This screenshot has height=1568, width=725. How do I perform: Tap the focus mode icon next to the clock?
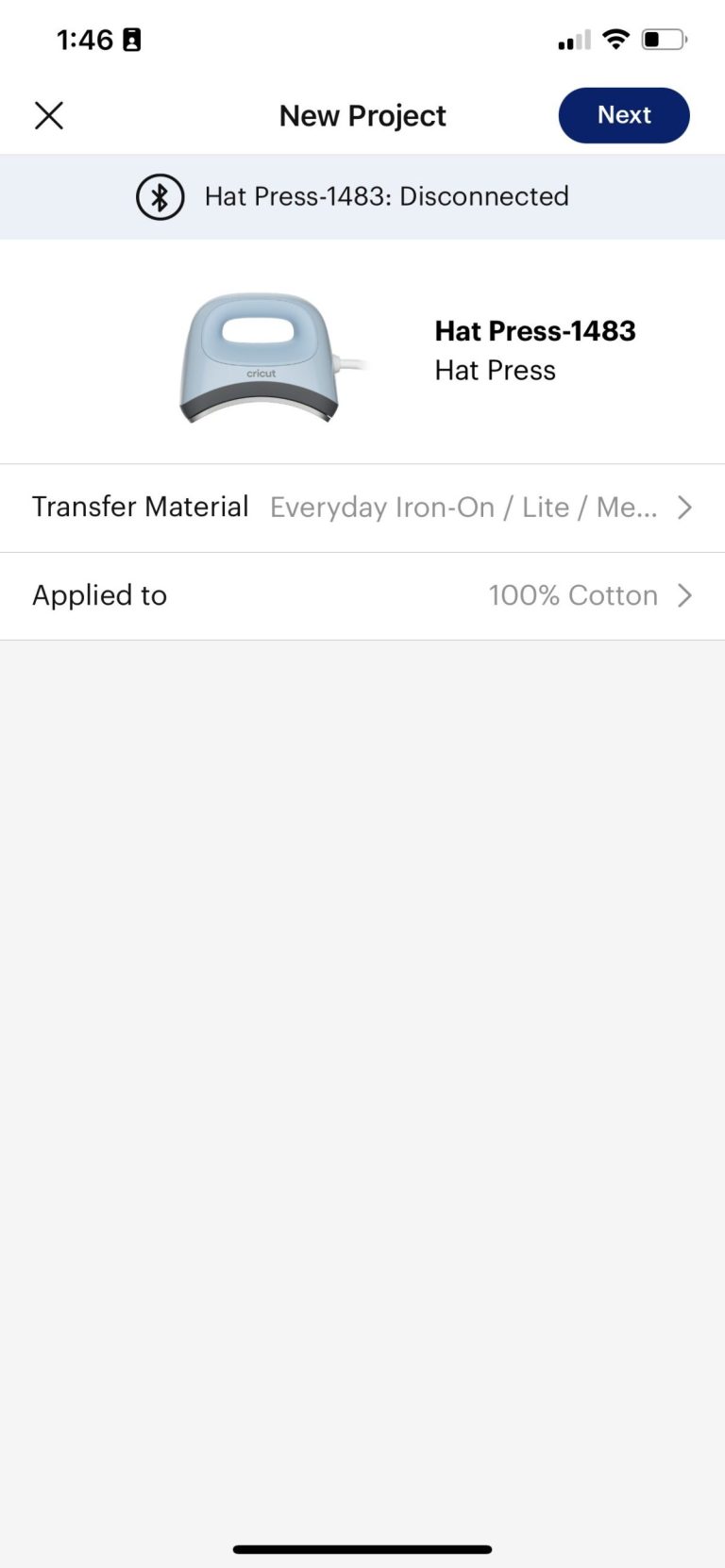pyautogui.click(x=129, y=39)
